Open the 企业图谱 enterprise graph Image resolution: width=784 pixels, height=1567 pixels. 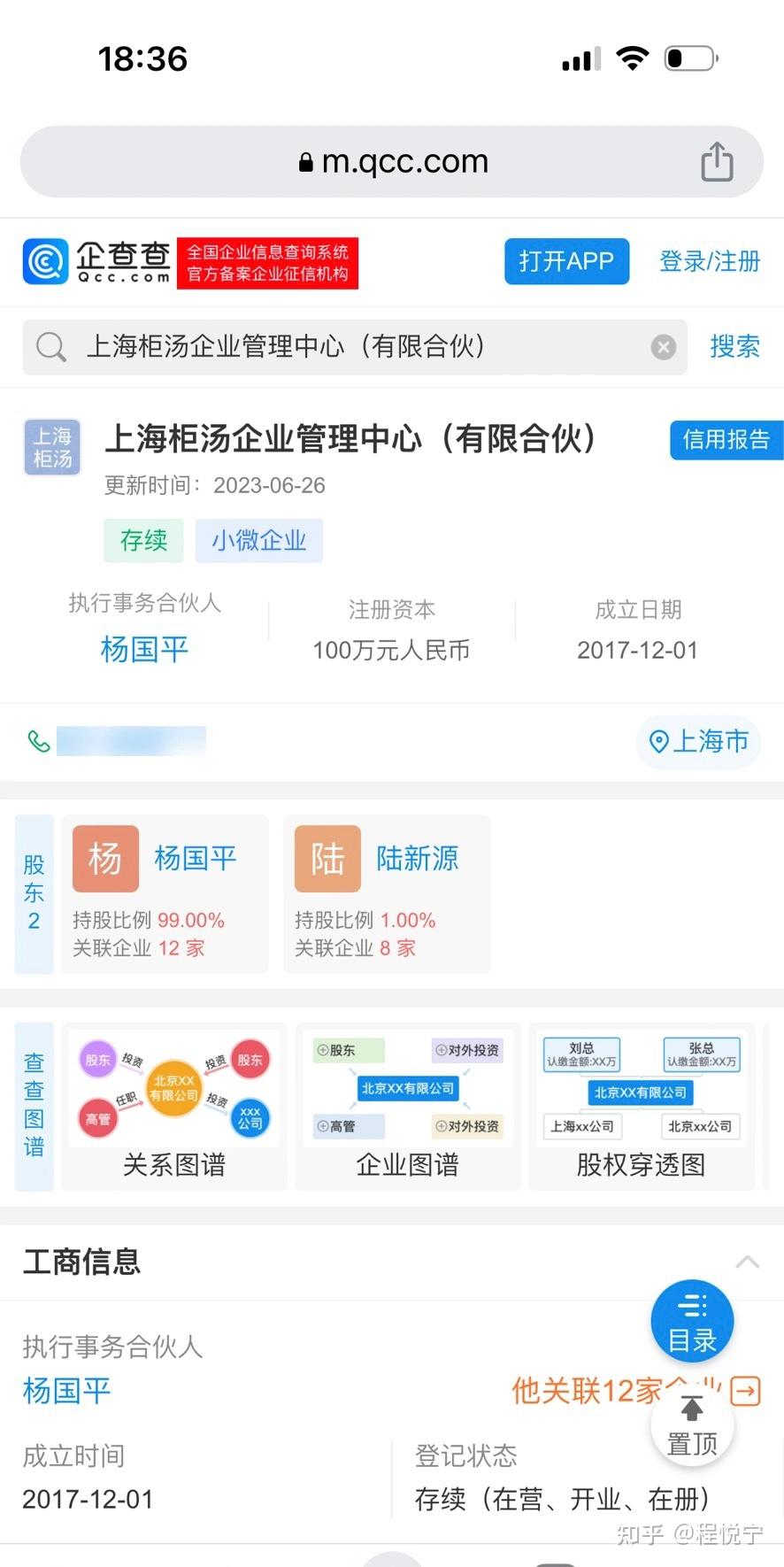407,1107
